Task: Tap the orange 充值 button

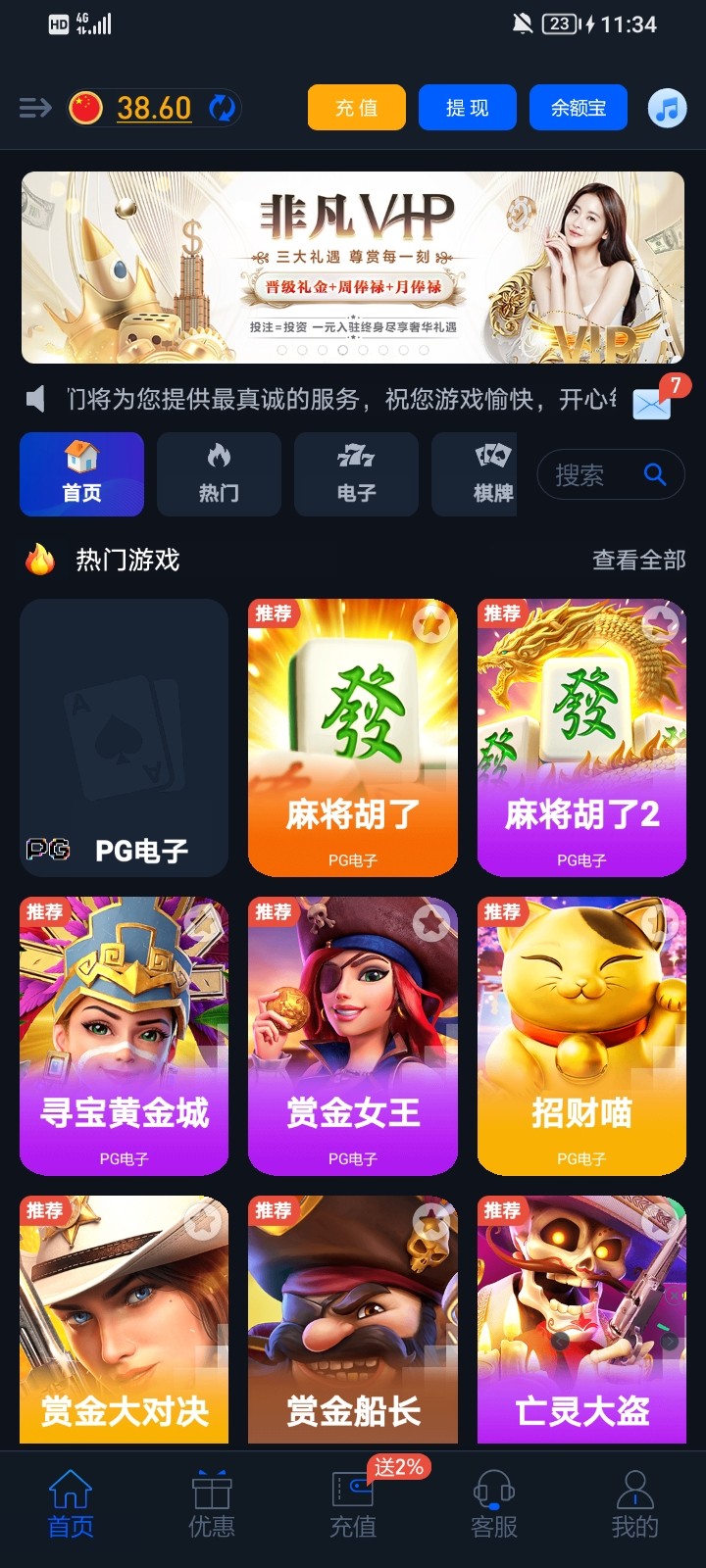Action: tap(356, 108)
